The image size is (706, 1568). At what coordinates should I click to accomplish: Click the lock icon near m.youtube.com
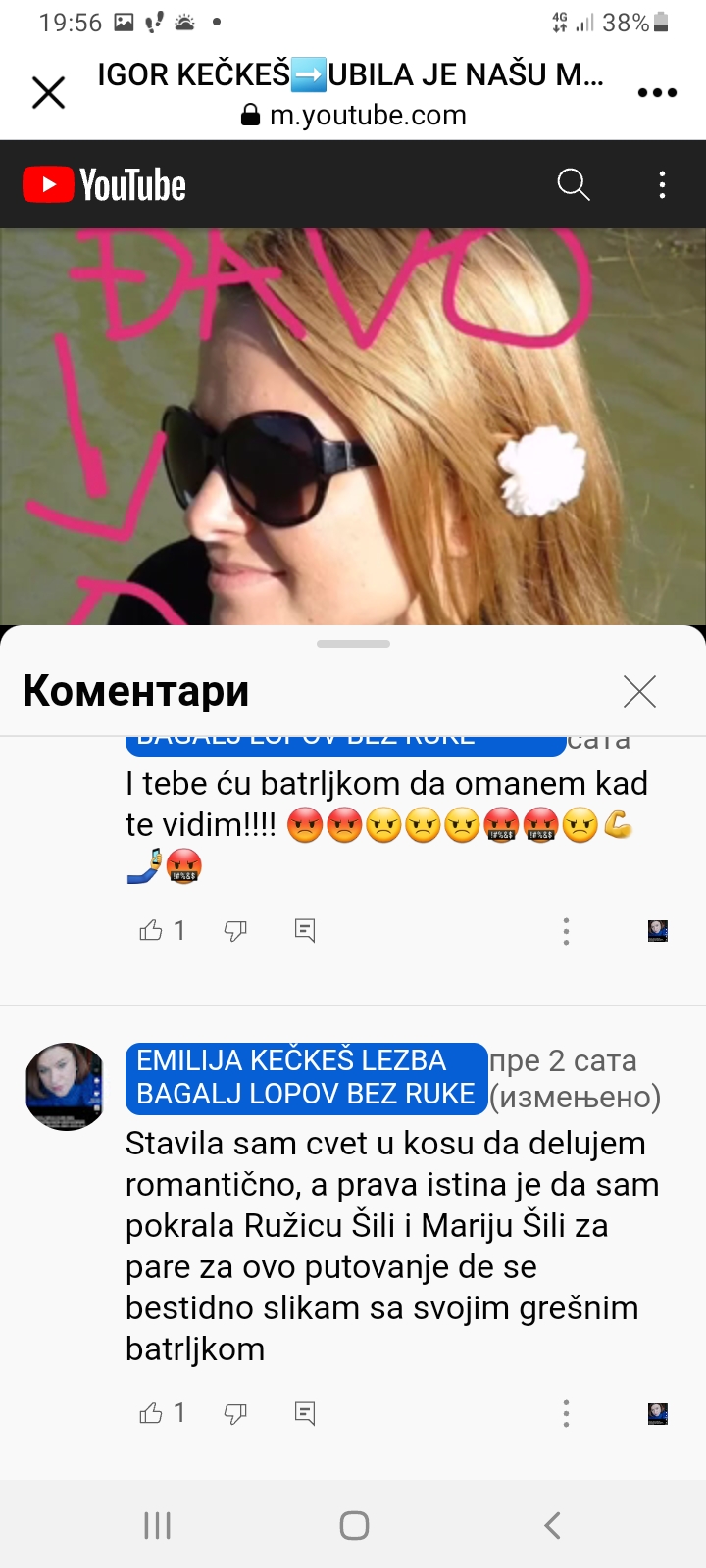tap(247, 116)
